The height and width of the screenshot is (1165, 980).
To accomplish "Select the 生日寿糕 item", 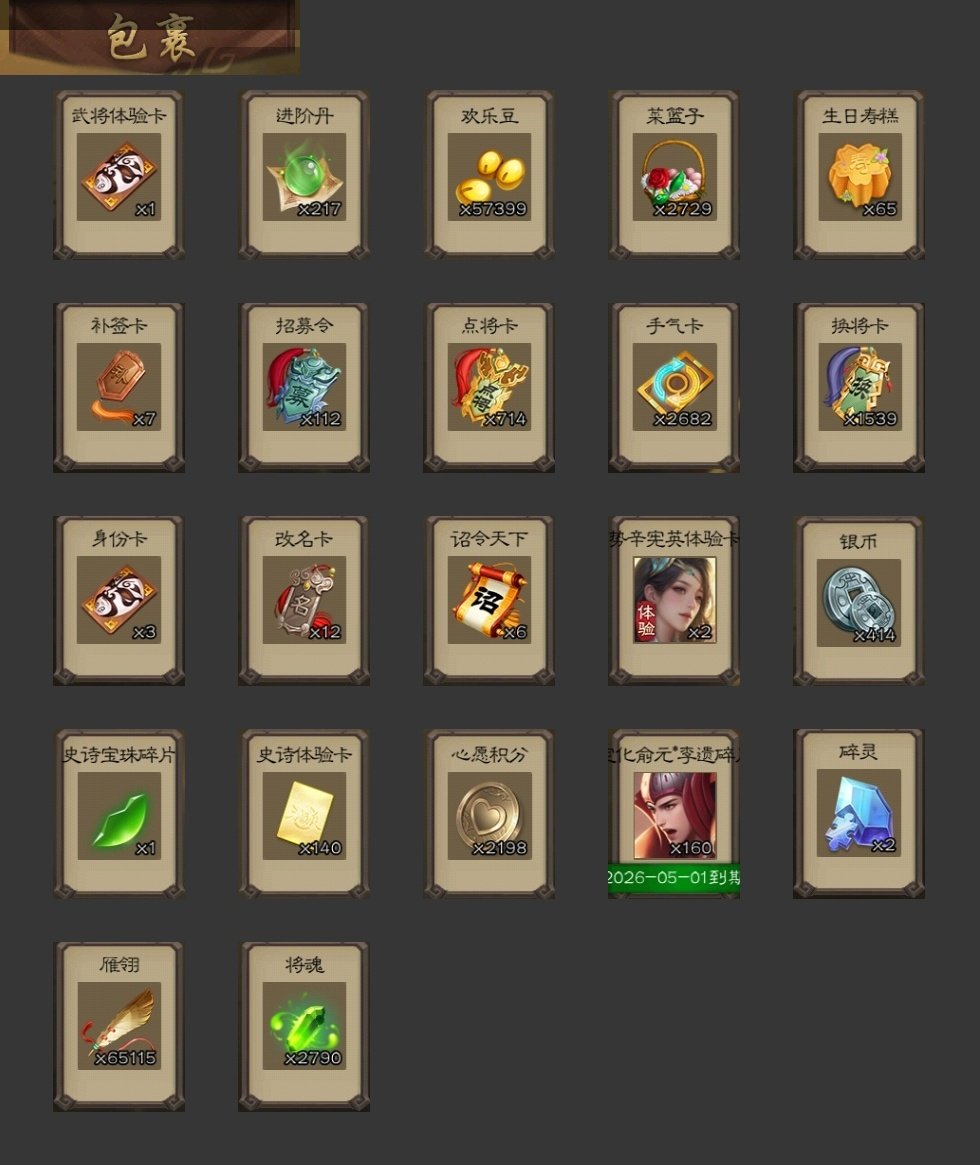I will (859, 177).
